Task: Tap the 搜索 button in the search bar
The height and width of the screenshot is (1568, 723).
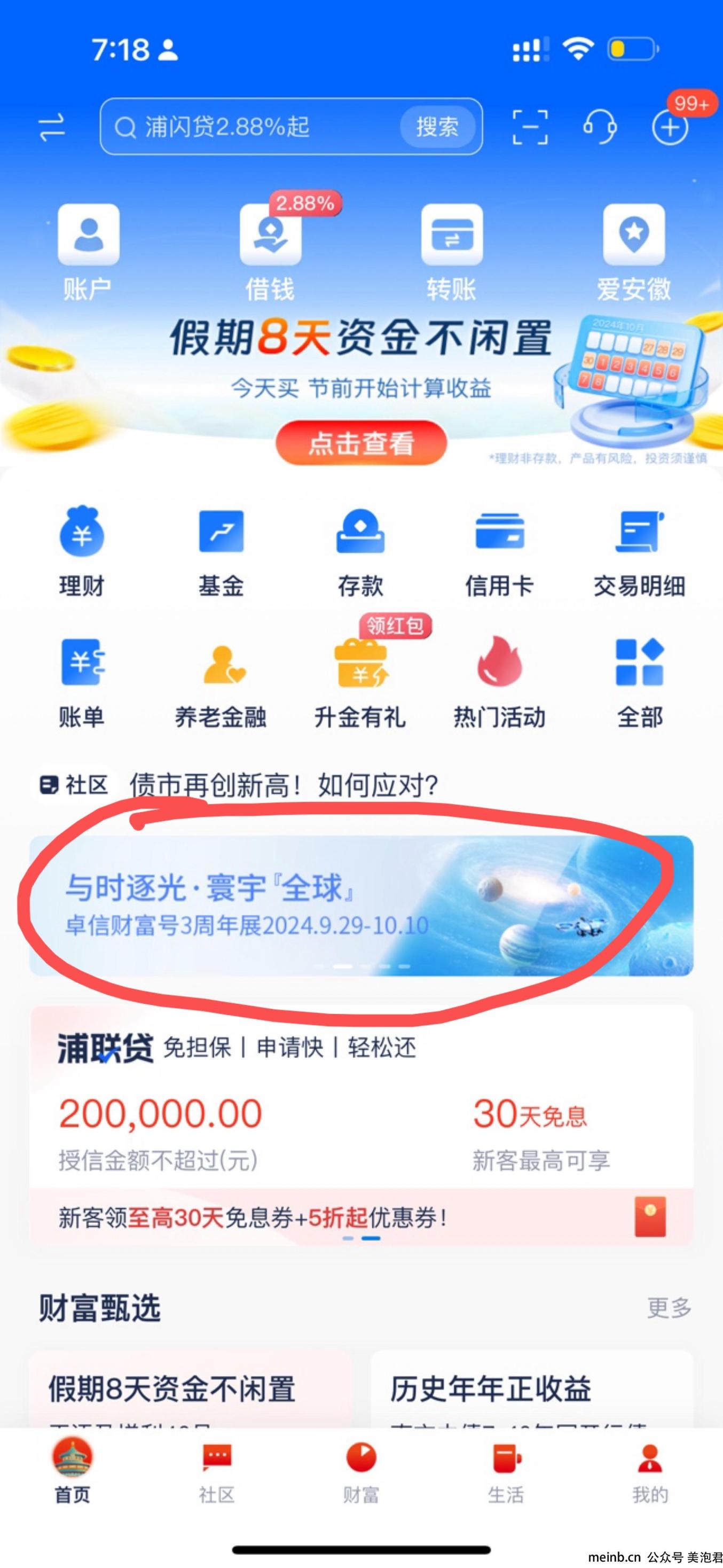Action: [436, 127]
